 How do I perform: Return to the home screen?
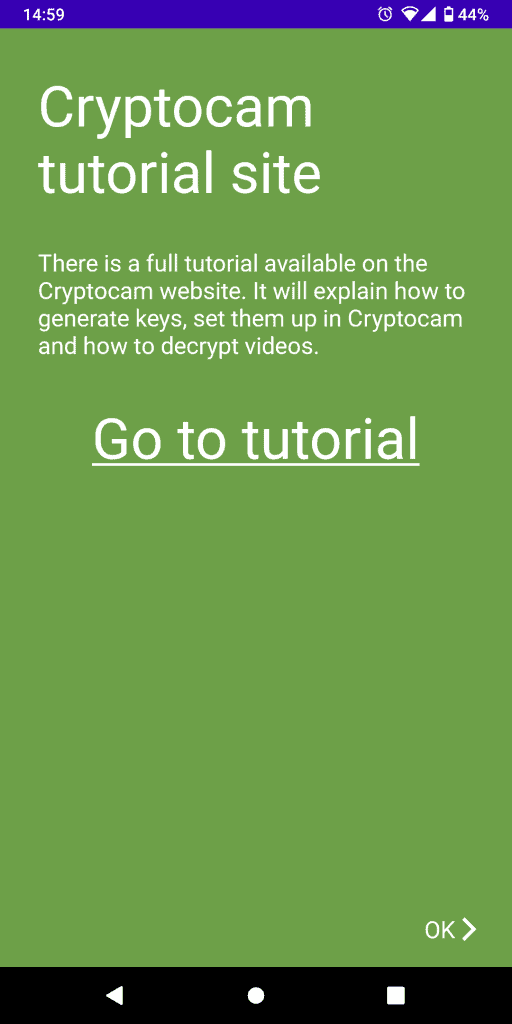click(256, 995)
